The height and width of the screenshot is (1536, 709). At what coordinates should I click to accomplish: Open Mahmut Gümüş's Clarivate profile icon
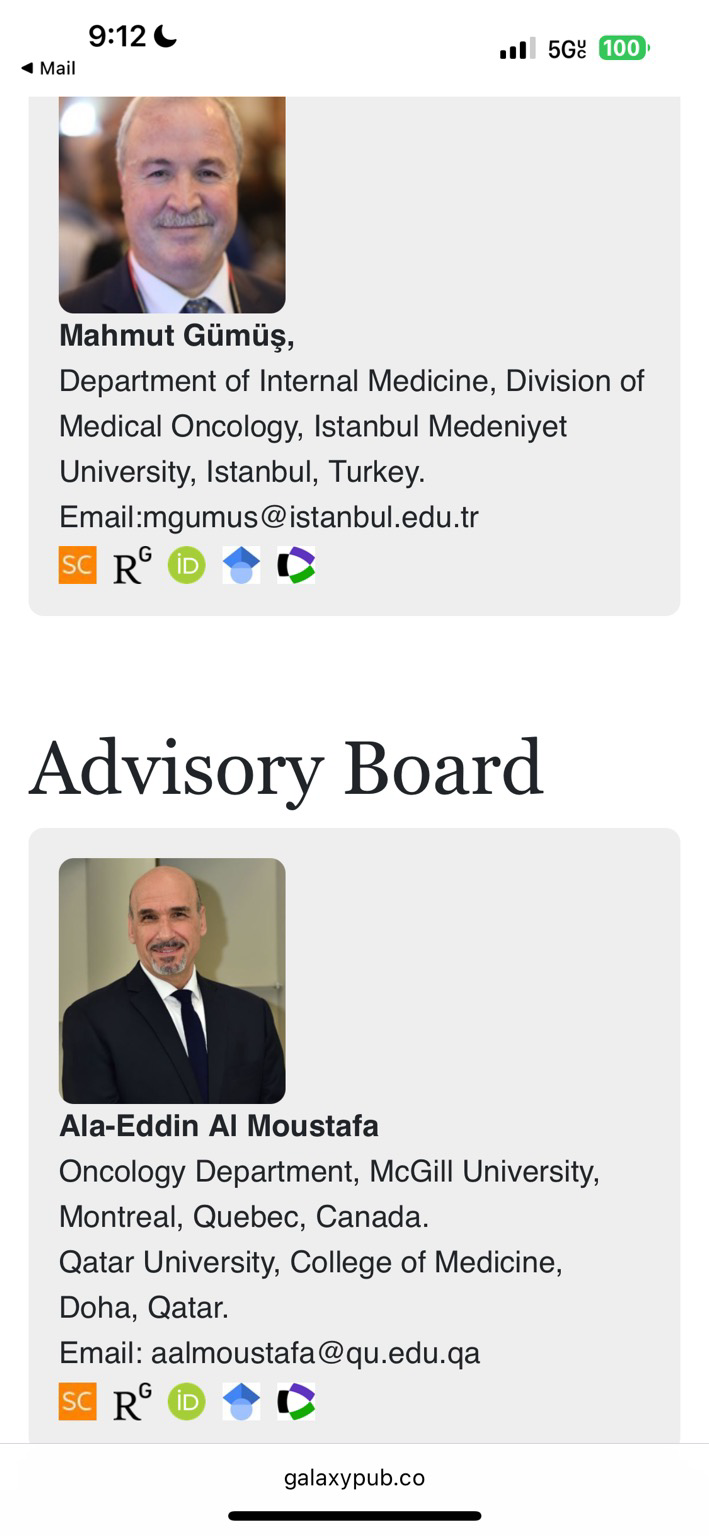pyautogui.click(x=296, y=566)
